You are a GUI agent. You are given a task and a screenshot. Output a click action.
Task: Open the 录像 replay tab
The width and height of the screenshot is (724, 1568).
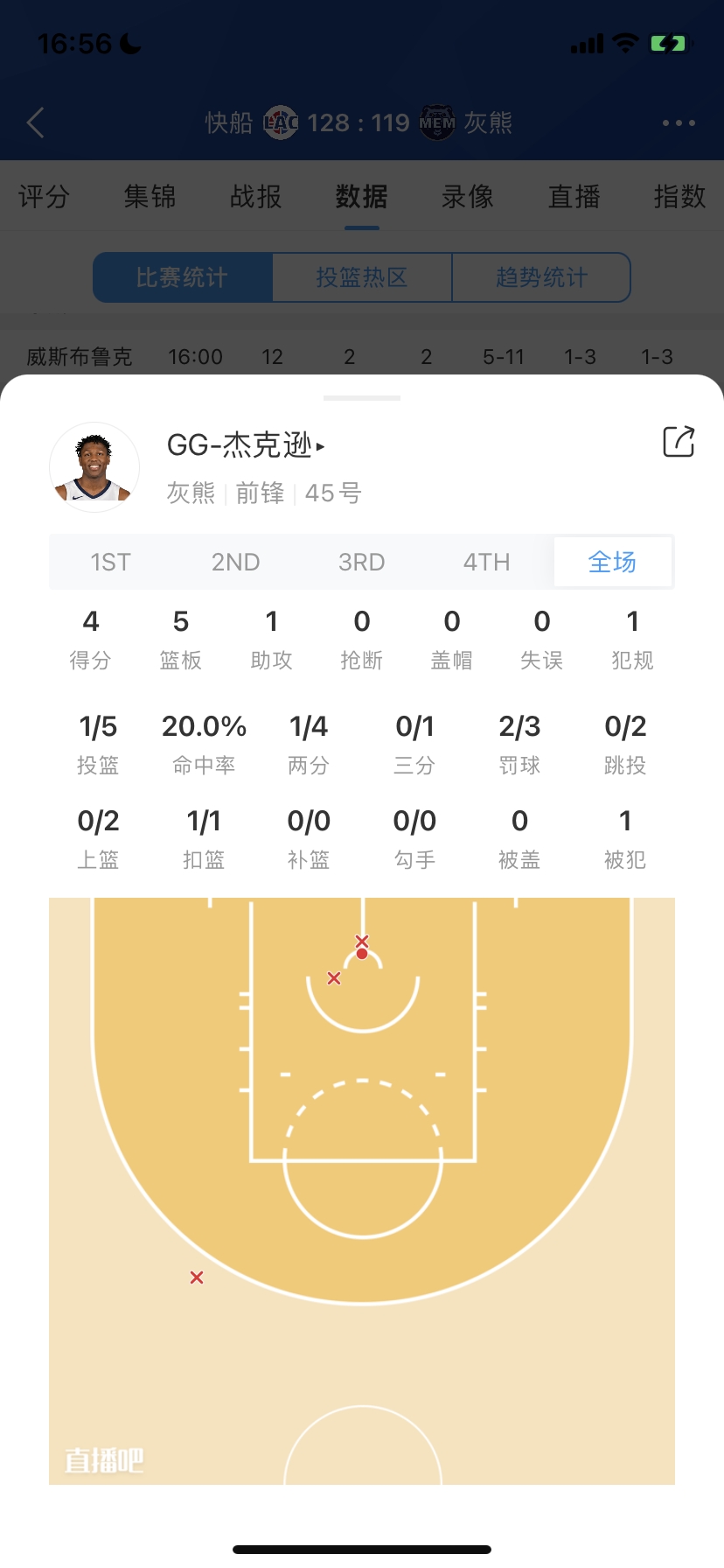coord(468,196)
